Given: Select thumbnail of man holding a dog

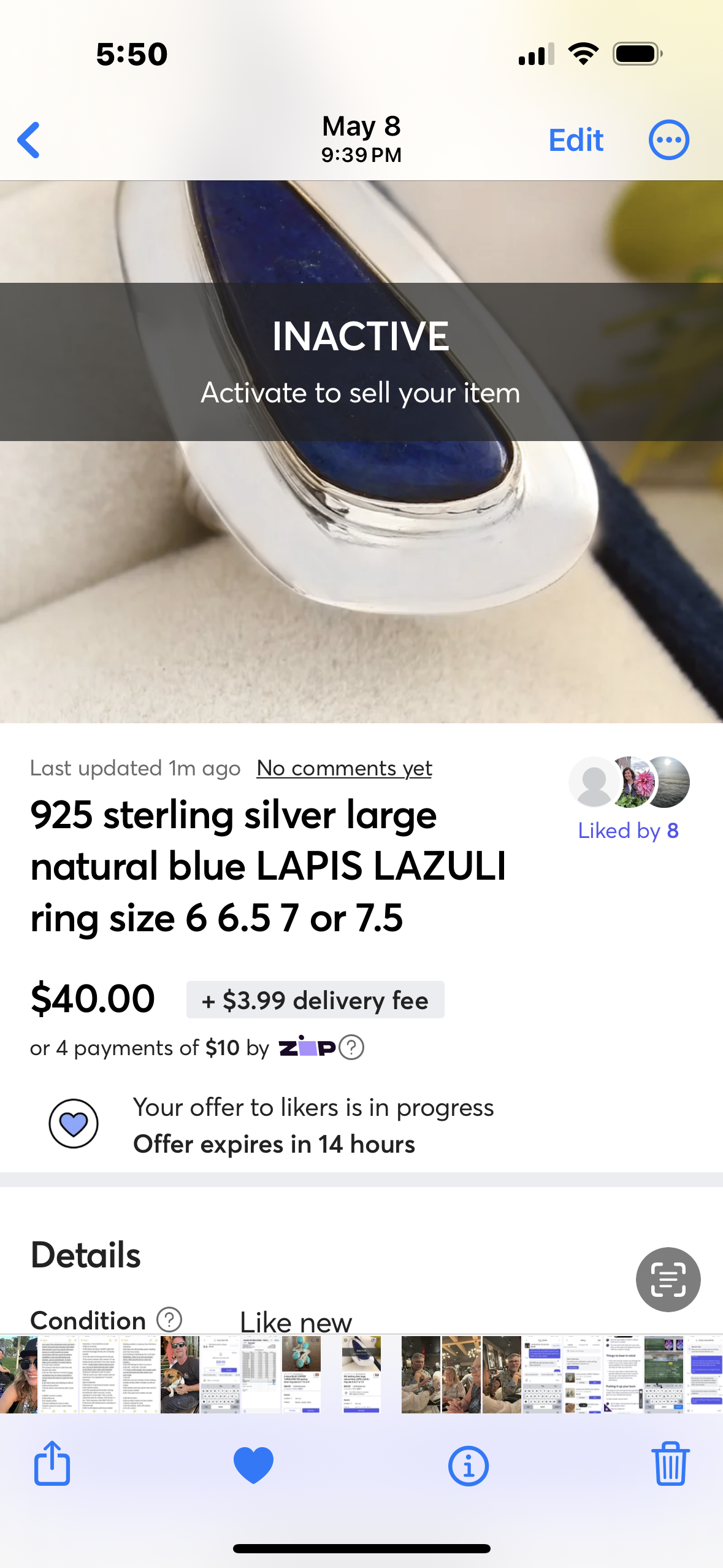Looking at the screenshot, I should [x=180, y=1374].
